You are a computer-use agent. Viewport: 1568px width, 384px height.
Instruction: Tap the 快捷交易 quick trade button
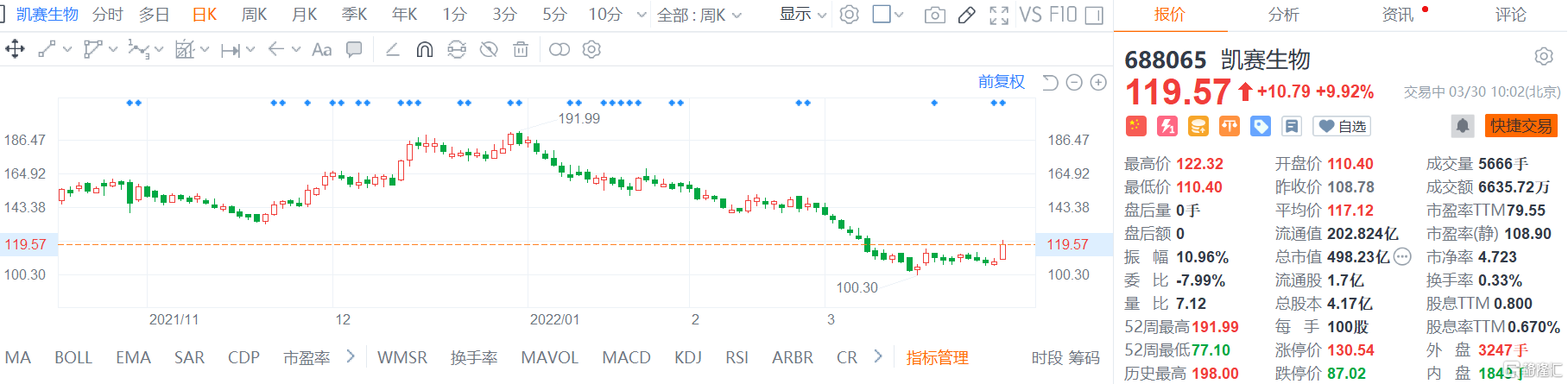1521,126
